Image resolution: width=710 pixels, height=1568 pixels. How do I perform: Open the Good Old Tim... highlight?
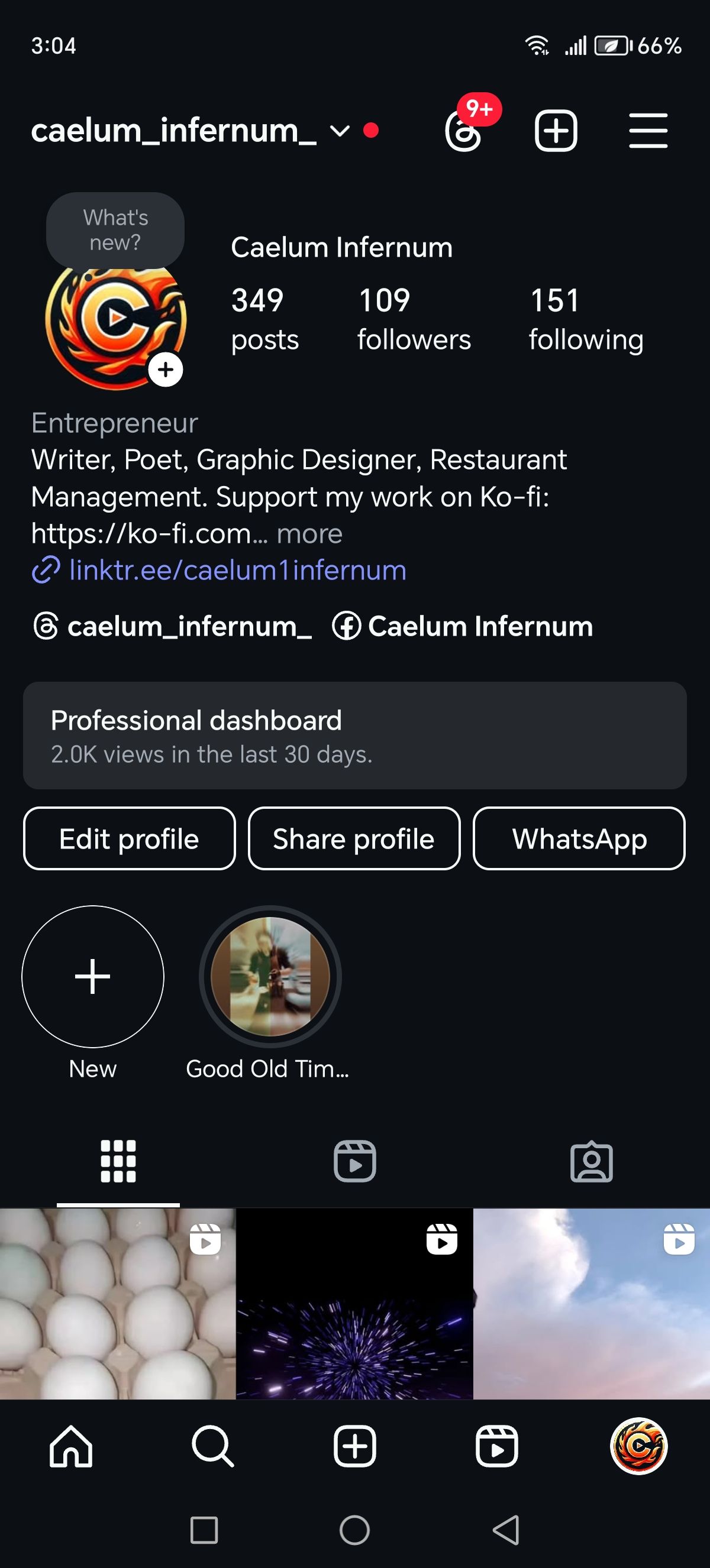(270, 976)
